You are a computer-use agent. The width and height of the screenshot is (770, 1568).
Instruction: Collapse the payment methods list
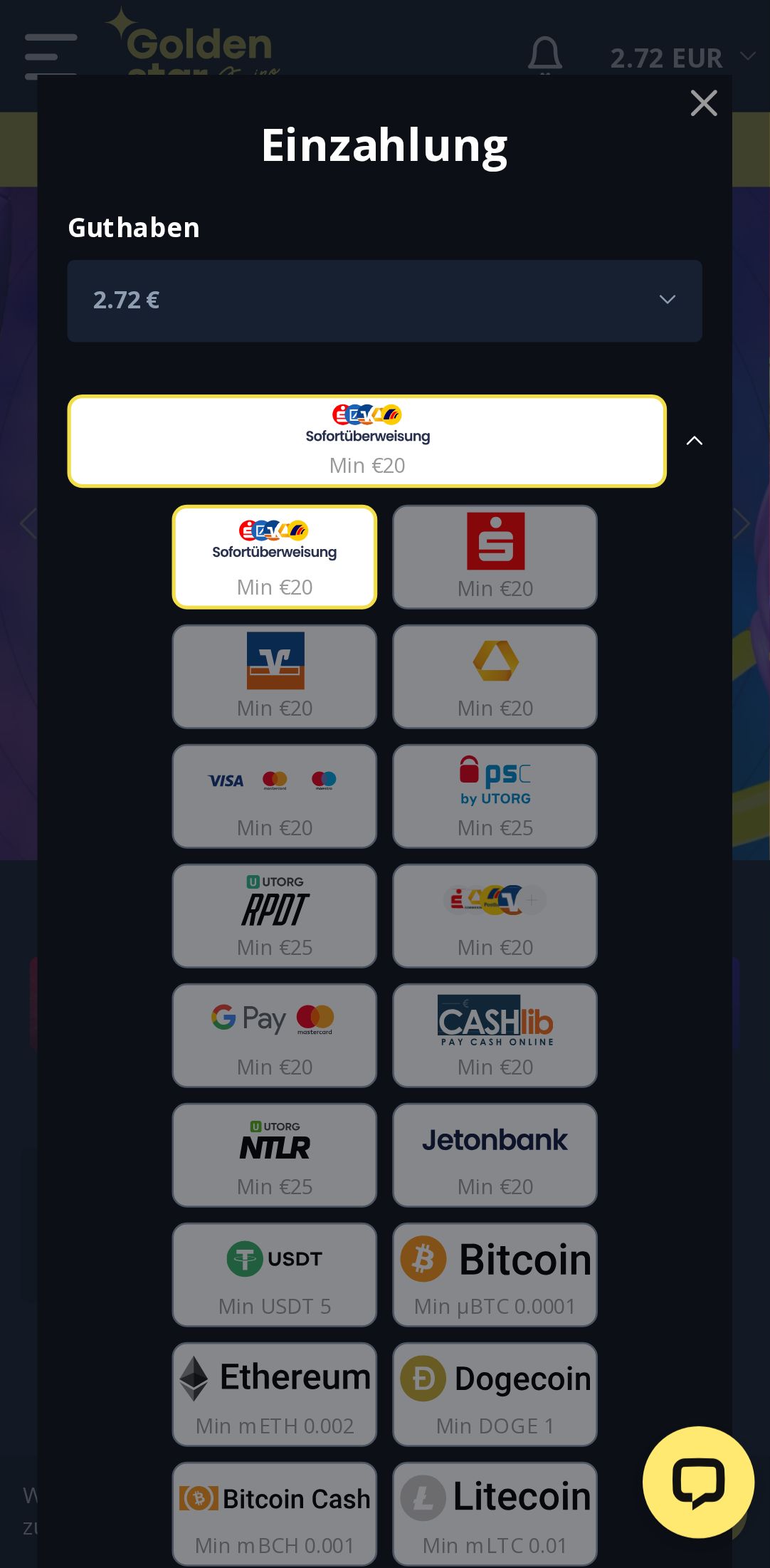pos(694,441)
